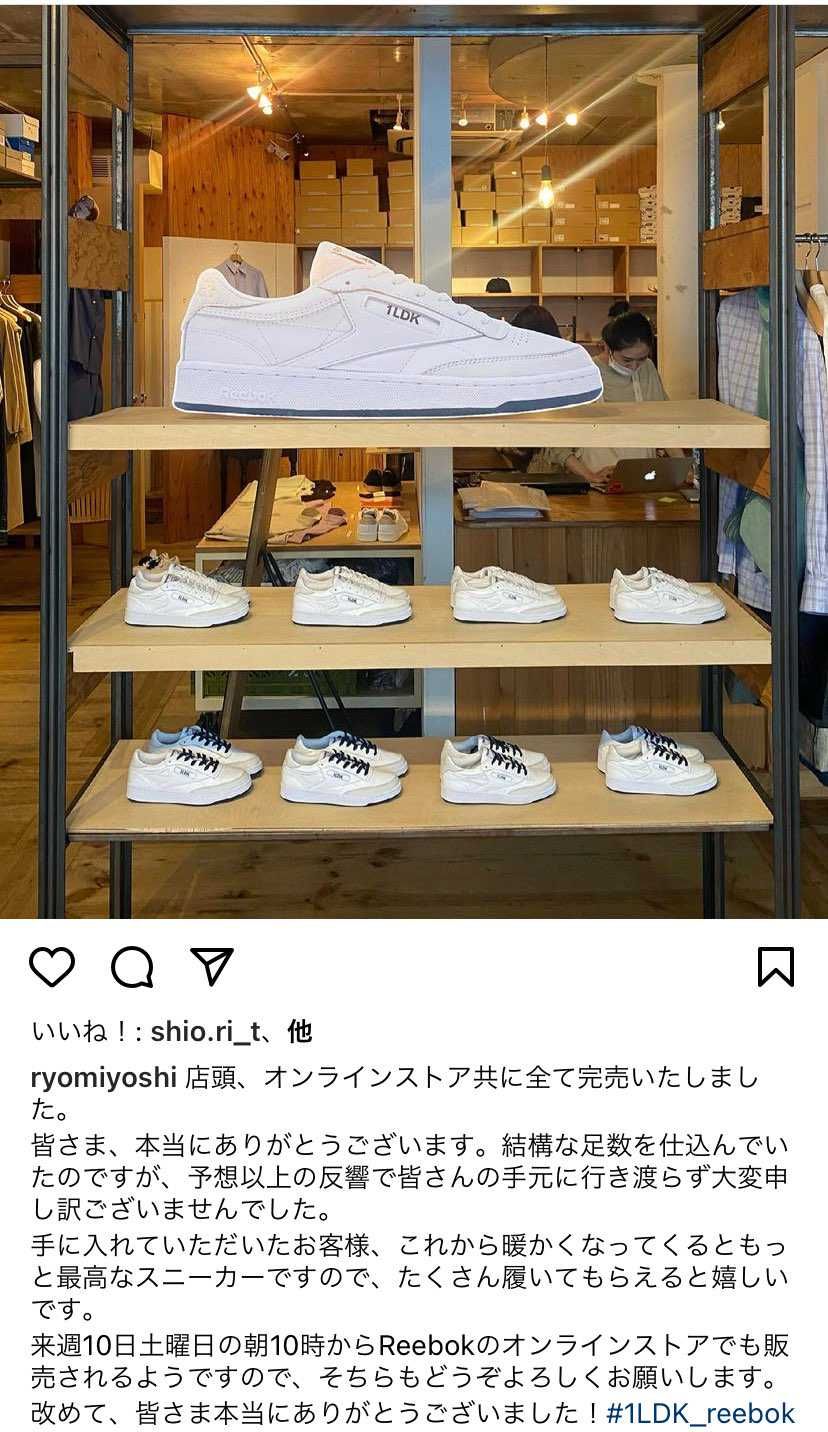This screenshot has height=1432, width=828.
Task: Like this post with the heart icon
Action: [52, 967]
